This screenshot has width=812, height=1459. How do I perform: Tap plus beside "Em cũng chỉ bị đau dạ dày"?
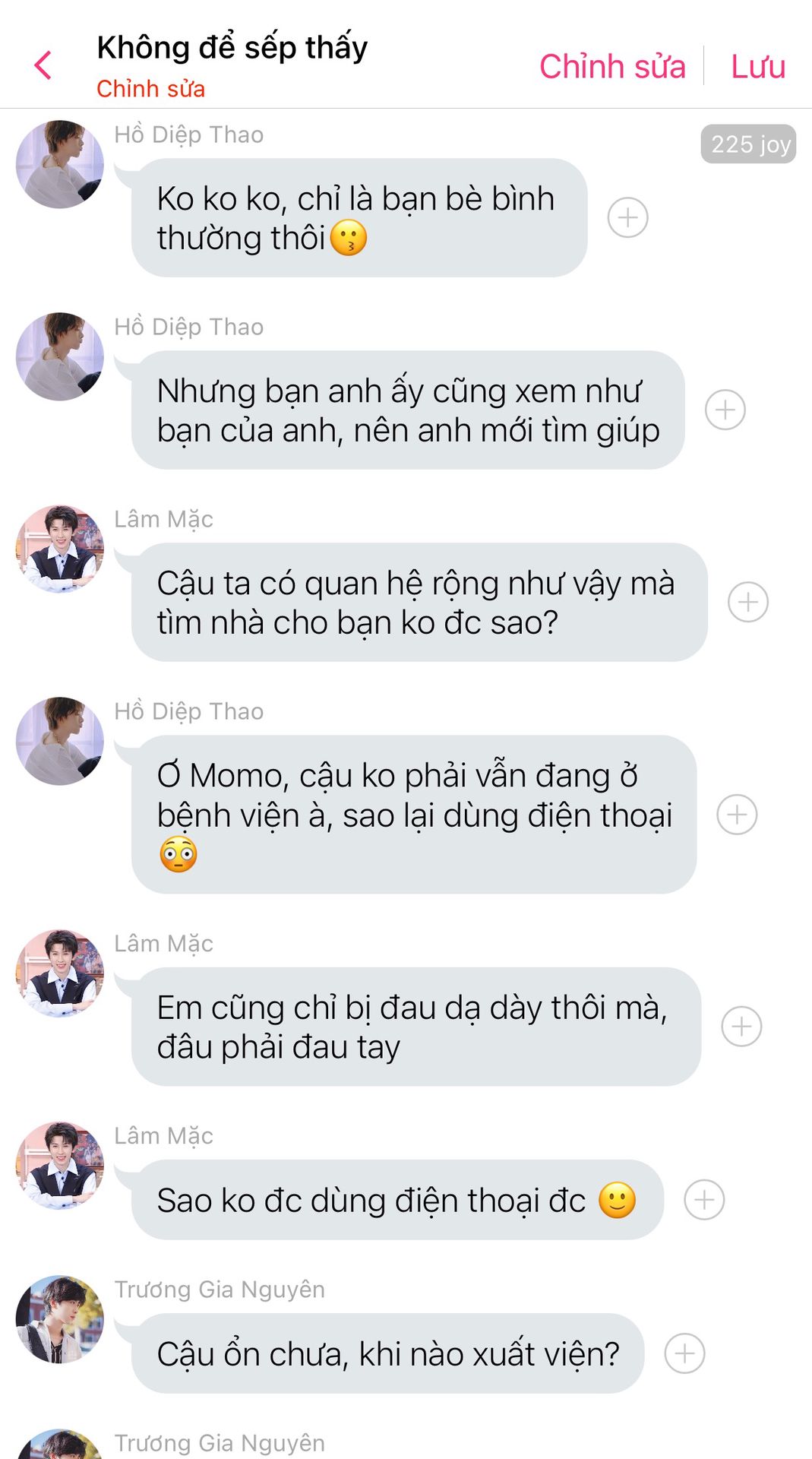(741, 1027)
